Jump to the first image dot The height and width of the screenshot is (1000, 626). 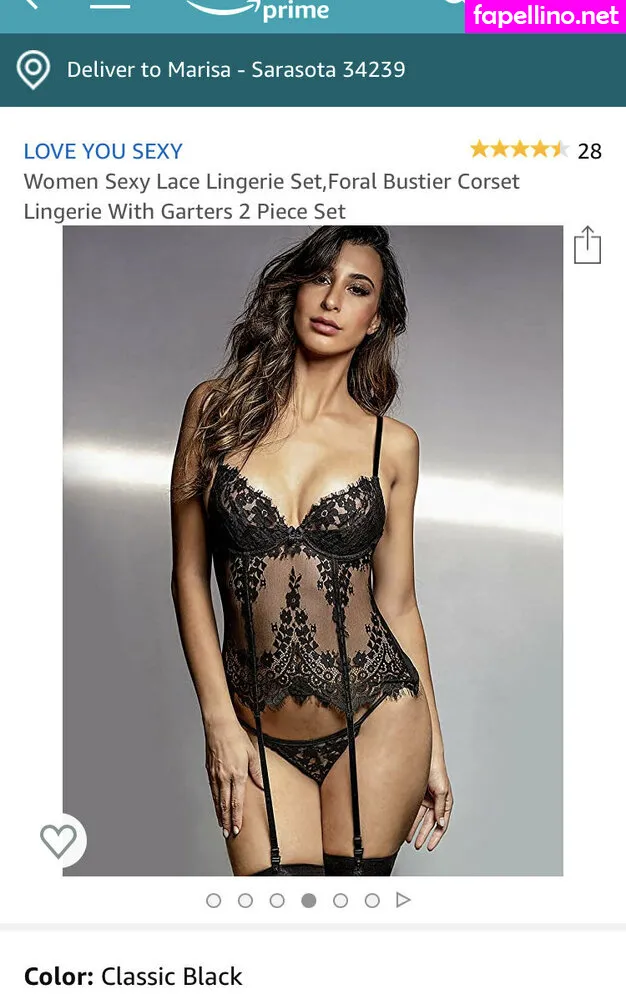(x=213, y=900)
